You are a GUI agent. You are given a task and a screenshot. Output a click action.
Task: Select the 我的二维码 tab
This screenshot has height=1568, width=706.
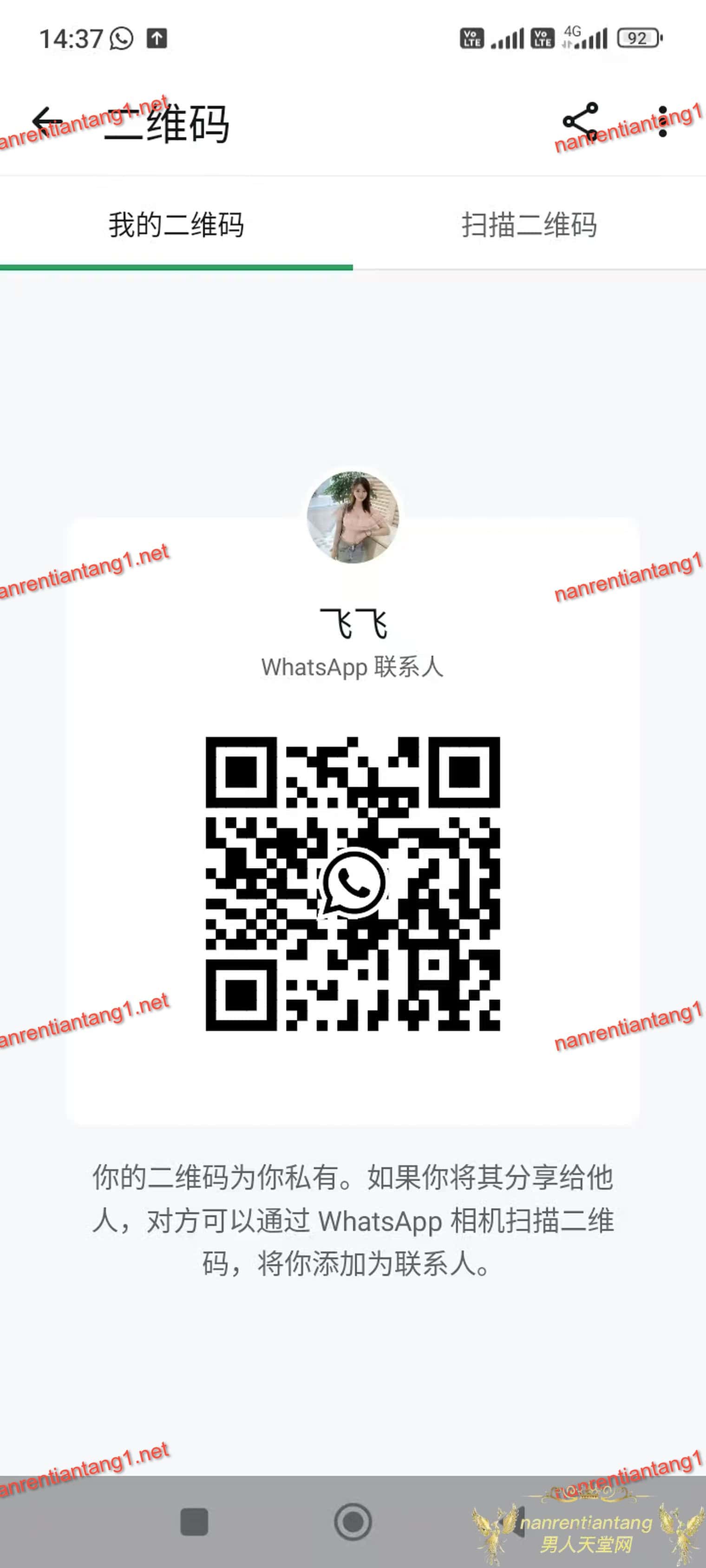176,225
